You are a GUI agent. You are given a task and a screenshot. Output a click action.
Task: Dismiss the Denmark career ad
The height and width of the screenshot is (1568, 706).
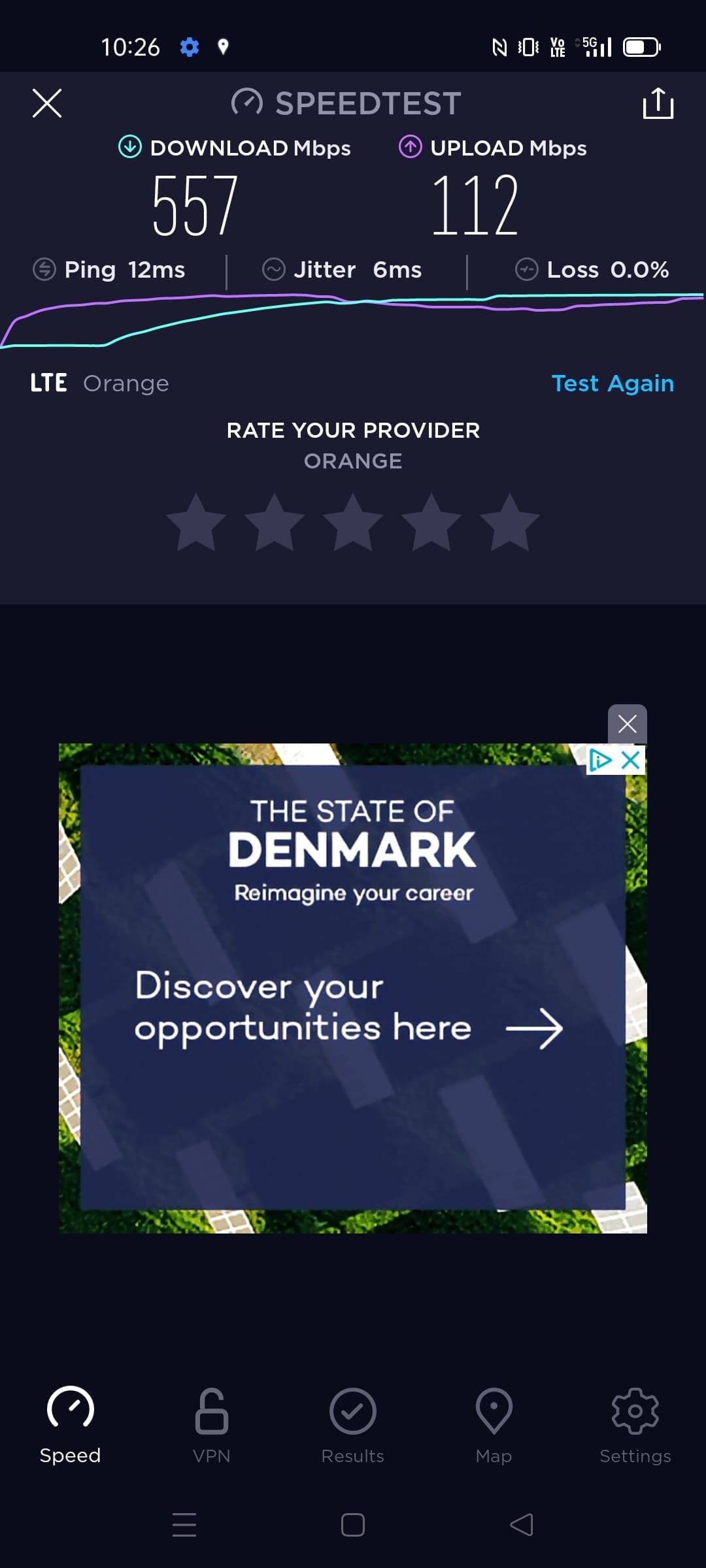coord(628,724)
